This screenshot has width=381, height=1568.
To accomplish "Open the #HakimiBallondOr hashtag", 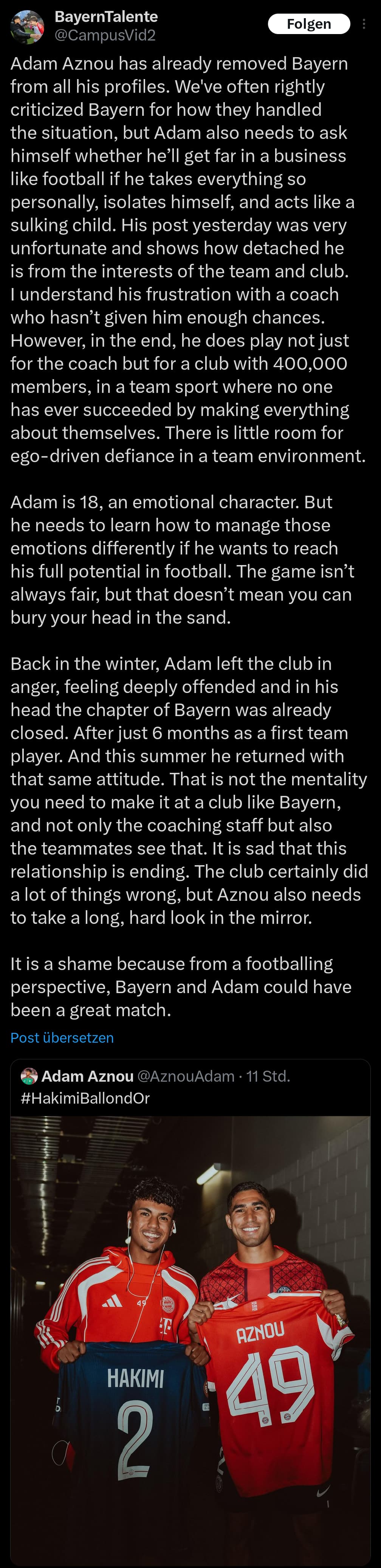I will click(85, 1098).
